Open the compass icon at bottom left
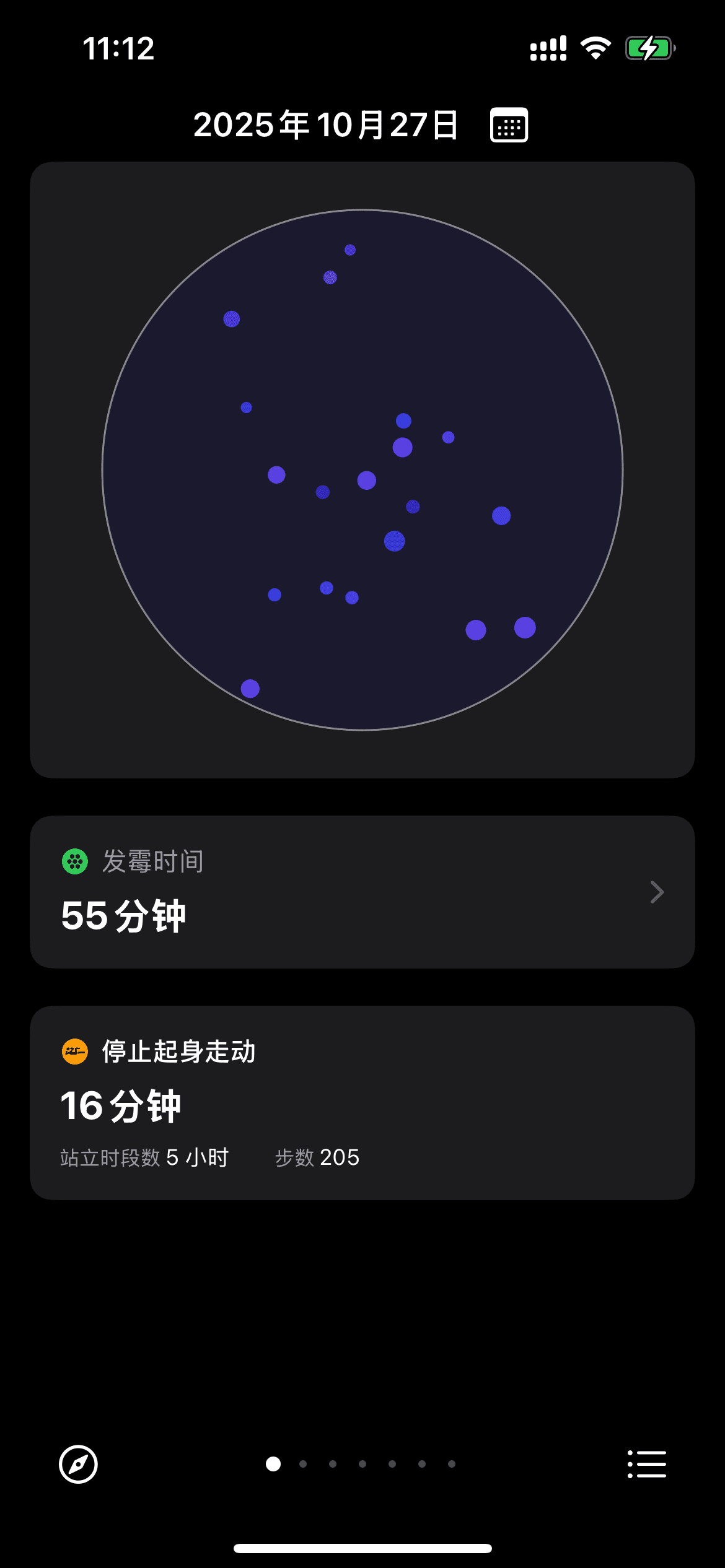Screen dimensions: 725x1568 [x=78, y=1465]
